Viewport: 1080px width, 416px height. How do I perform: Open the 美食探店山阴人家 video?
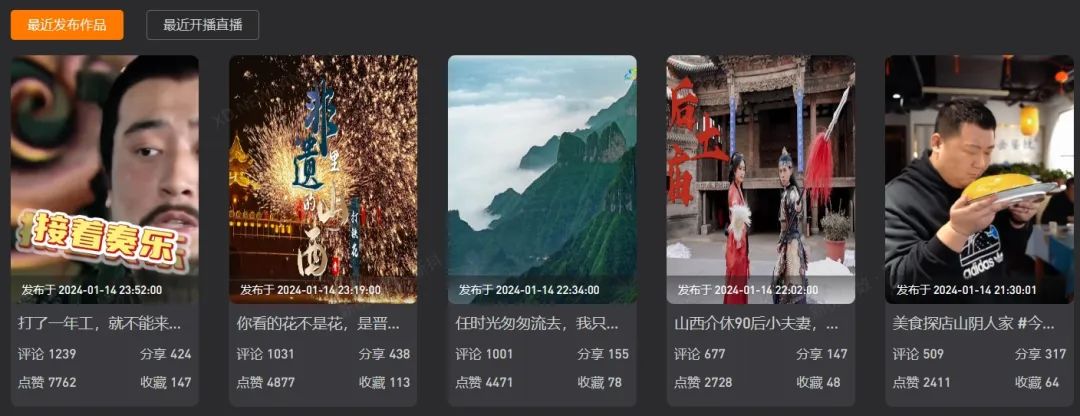pyautogui.click(x=979, y=179)
